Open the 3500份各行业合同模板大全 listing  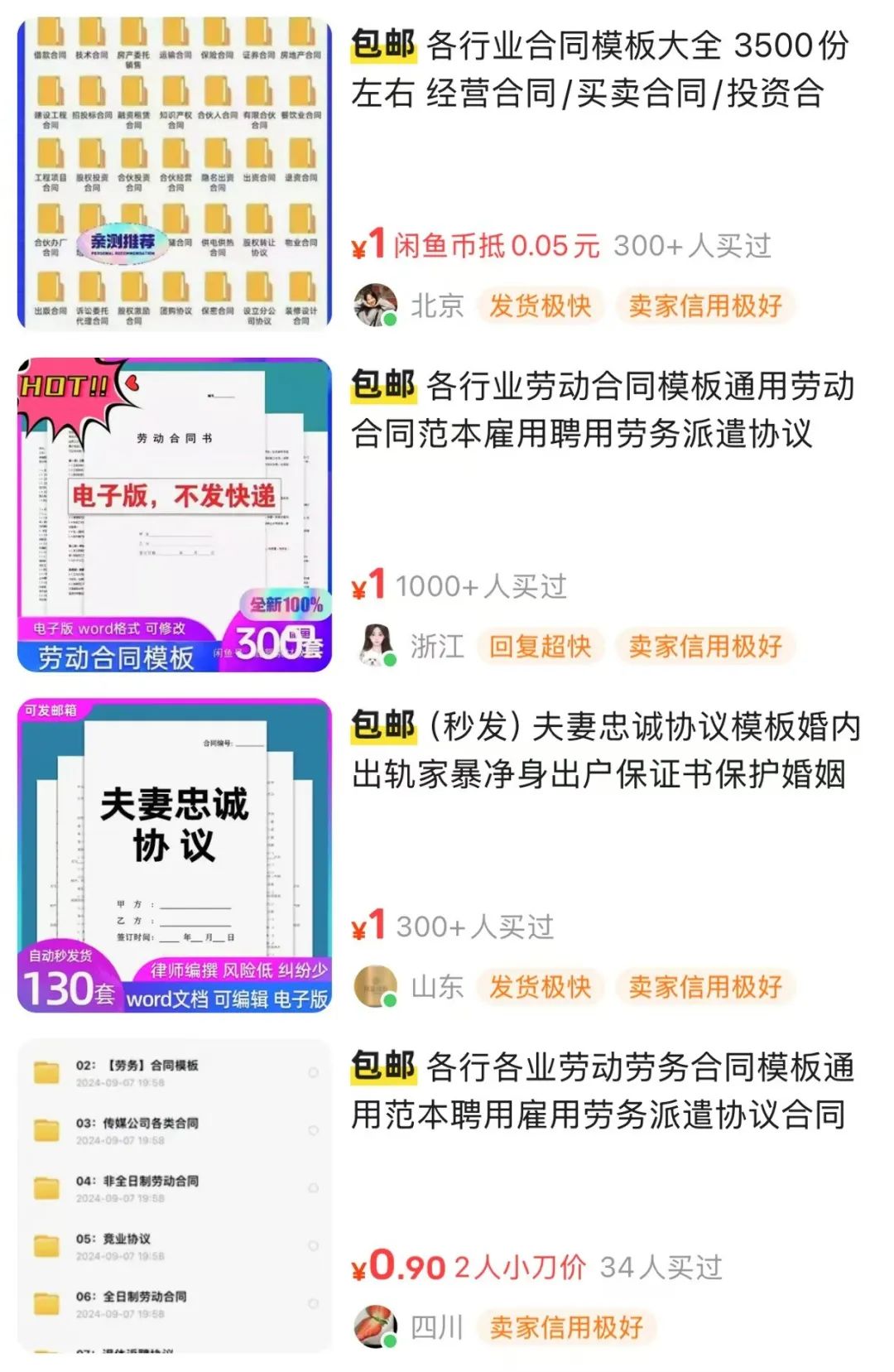(600, 70)
